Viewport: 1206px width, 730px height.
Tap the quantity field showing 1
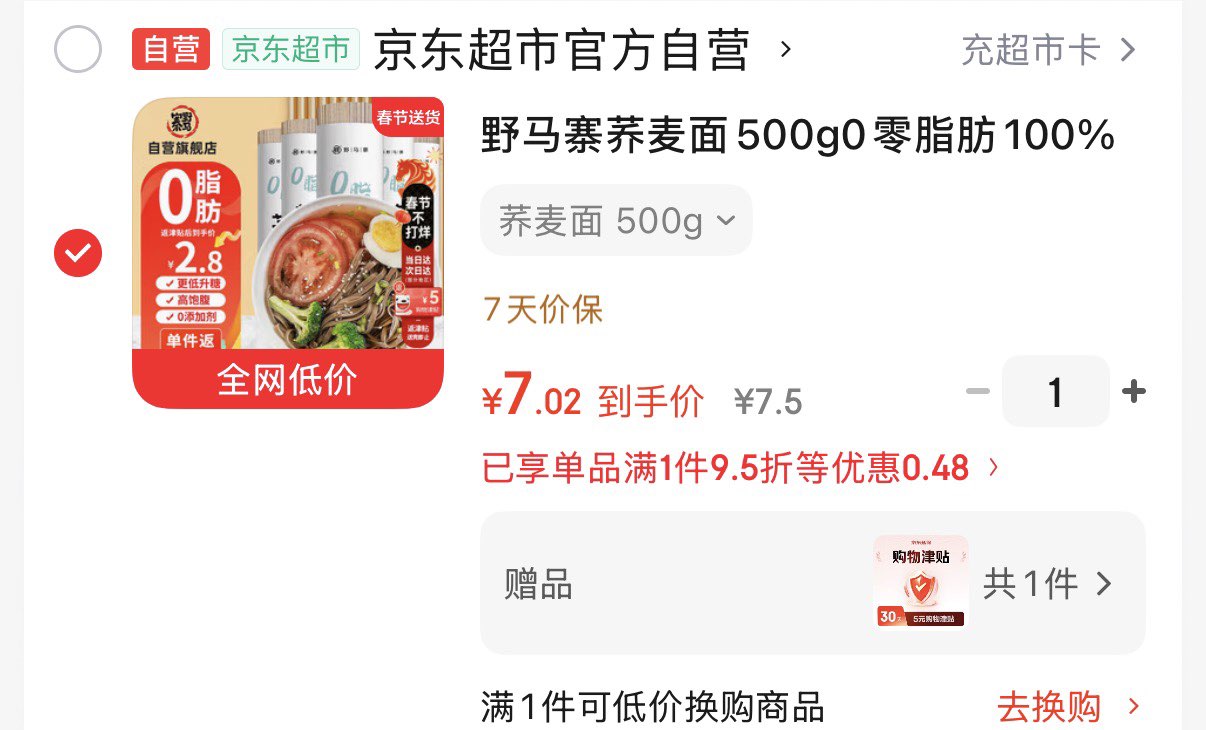[1055, 392]
